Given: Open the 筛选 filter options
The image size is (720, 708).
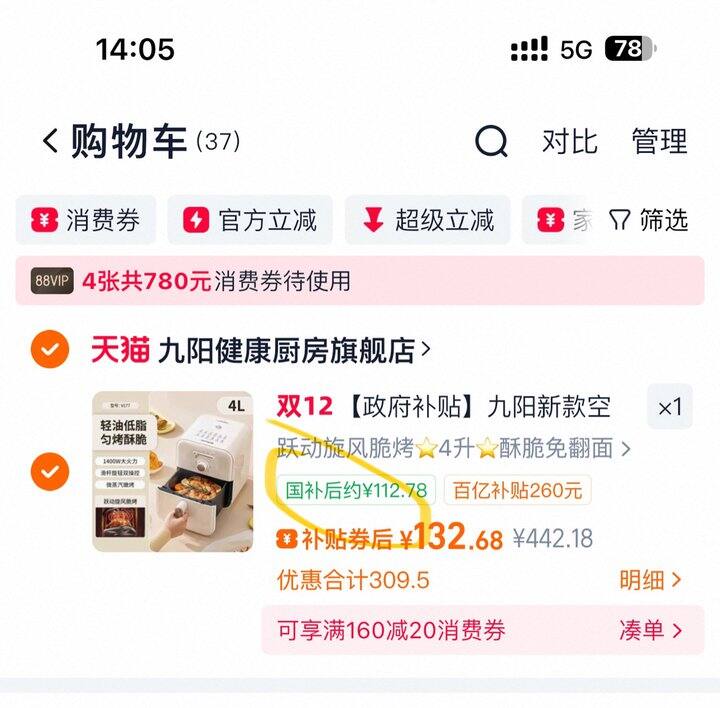Looking at the screenshot, I should click(650, 220).
